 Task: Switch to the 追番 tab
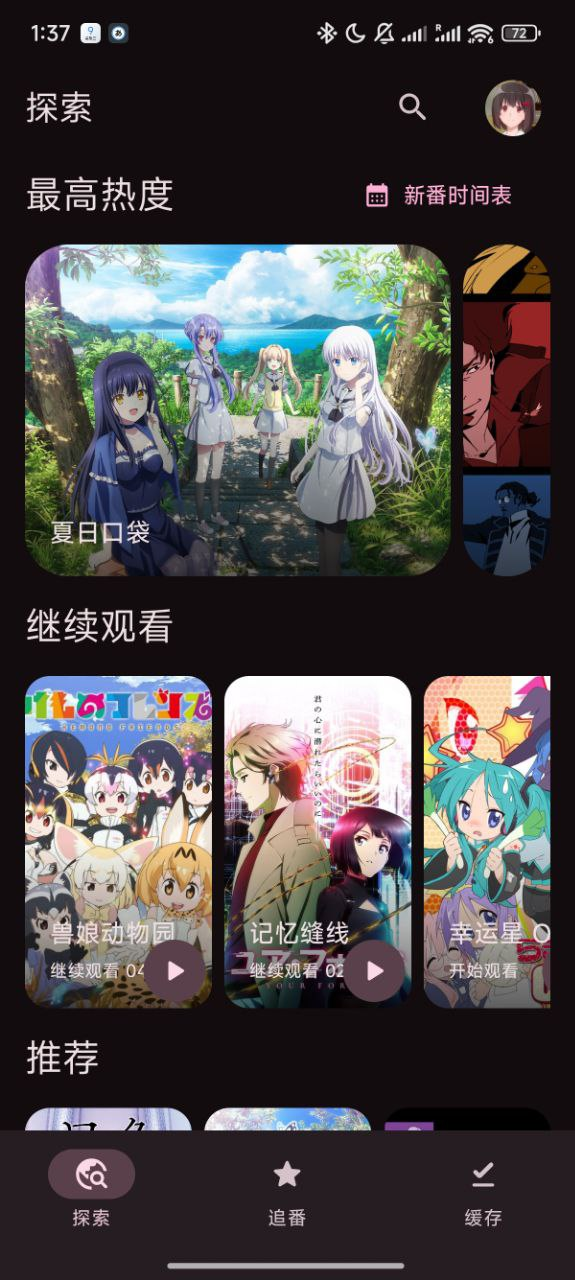click(287, 1190)
